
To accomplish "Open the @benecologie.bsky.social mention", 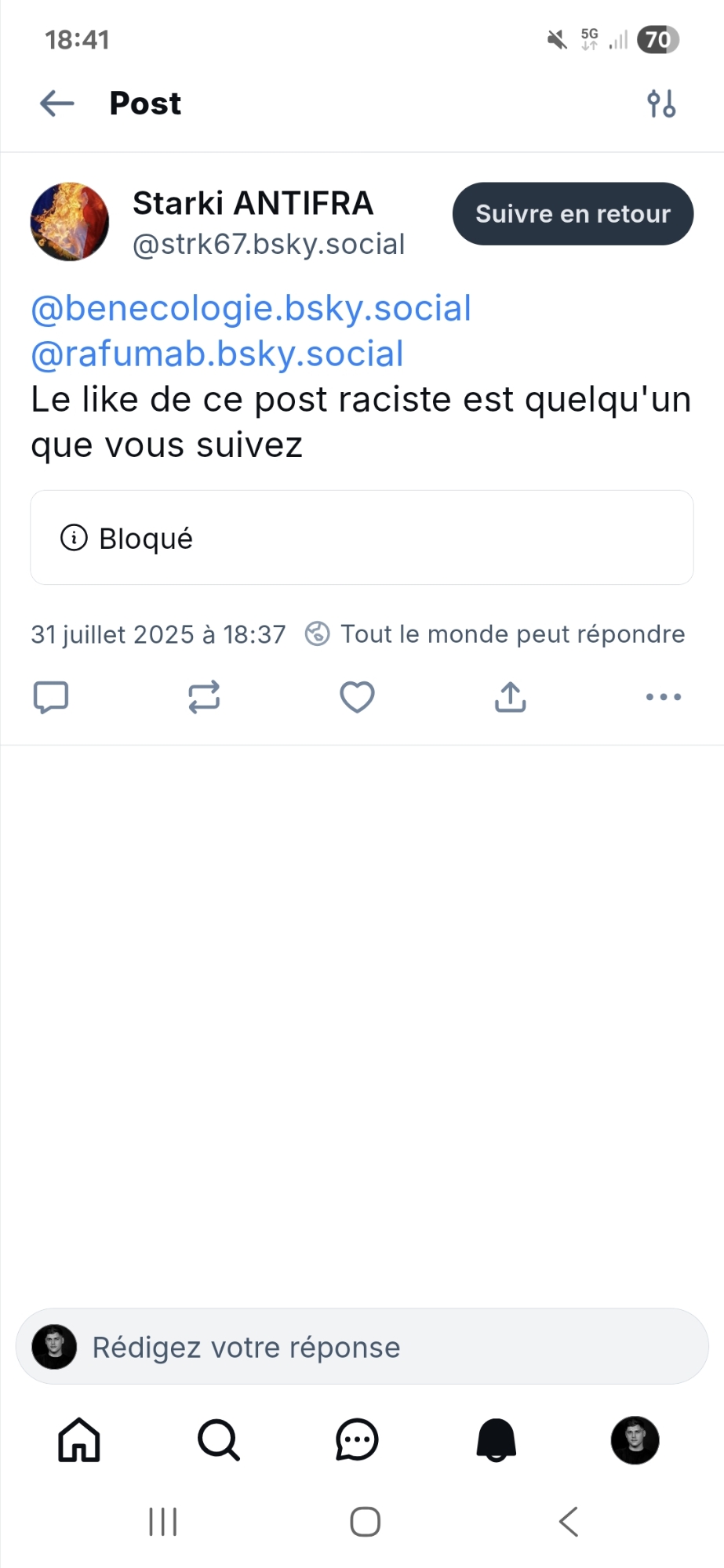I will click(251, 308).
